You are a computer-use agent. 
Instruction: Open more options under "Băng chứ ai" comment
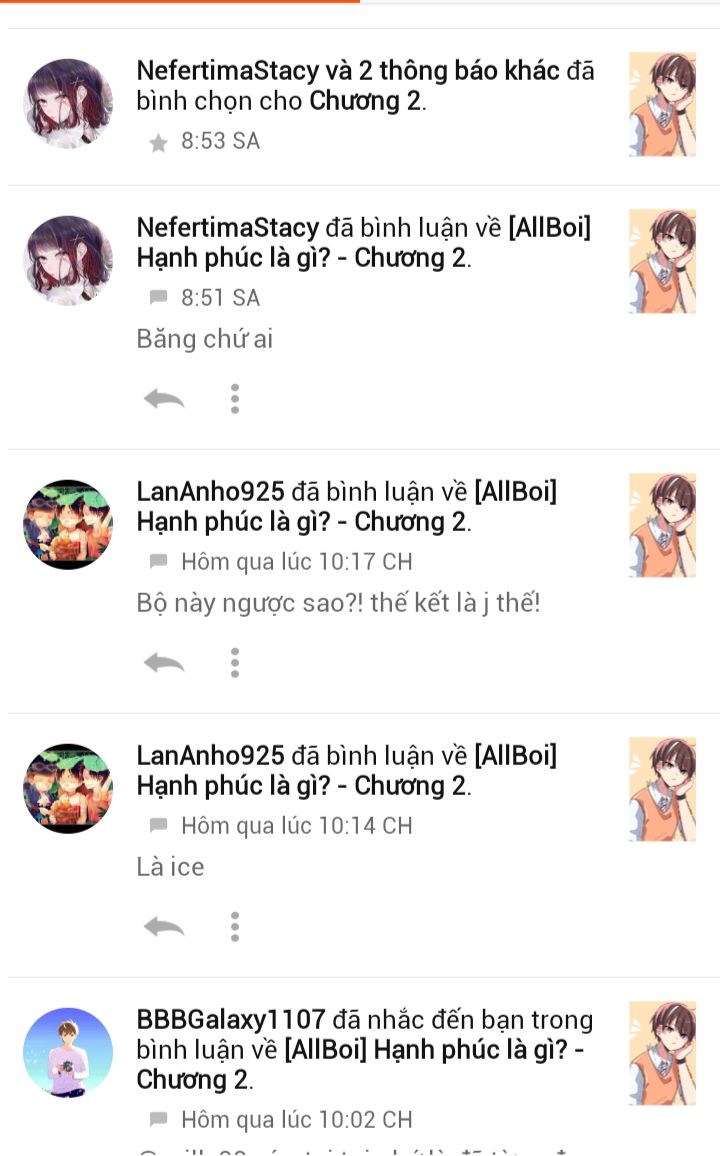[x=234, y=399]
